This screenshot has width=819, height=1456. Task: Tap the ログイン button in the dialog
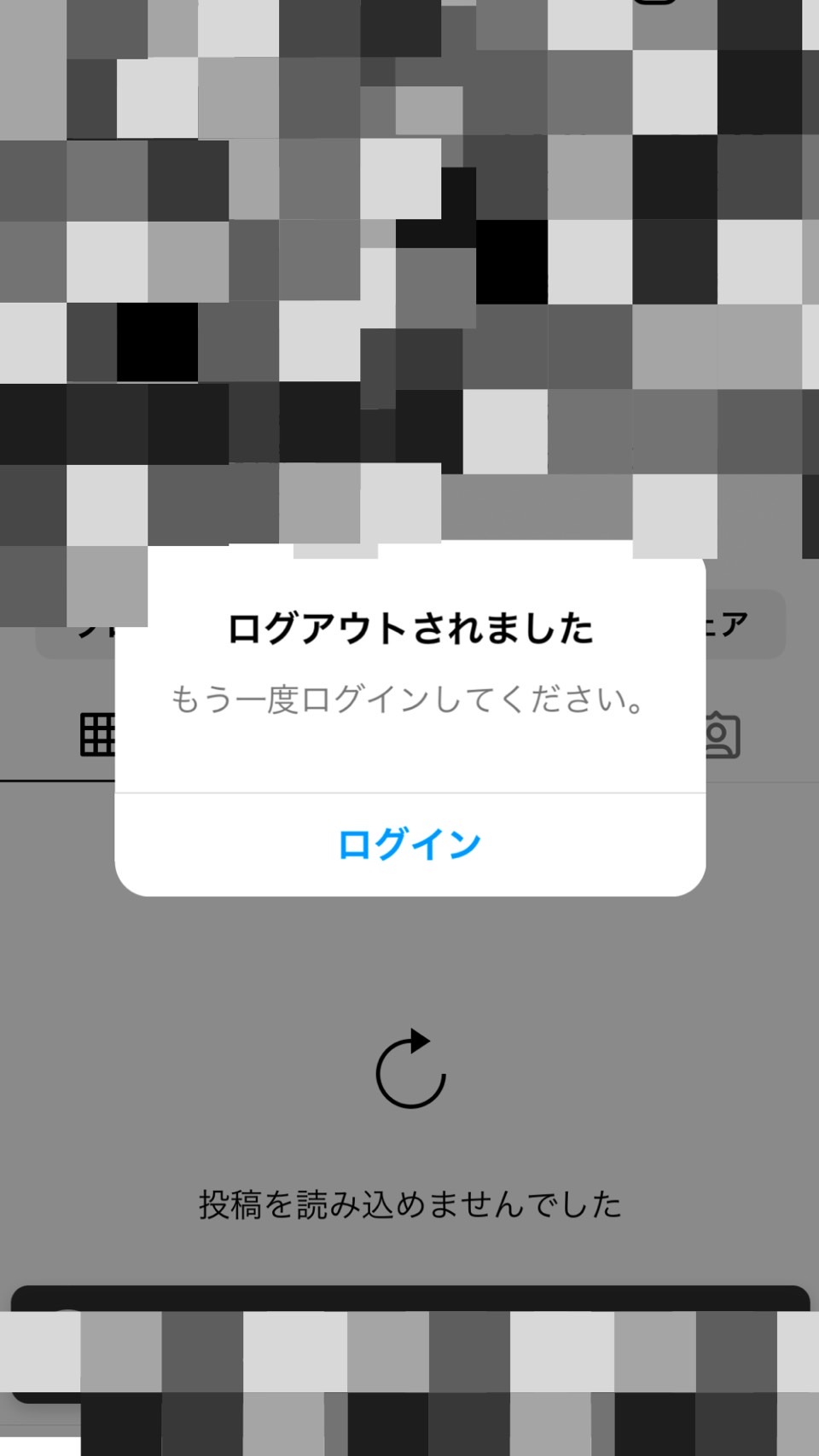click(409, 844)
